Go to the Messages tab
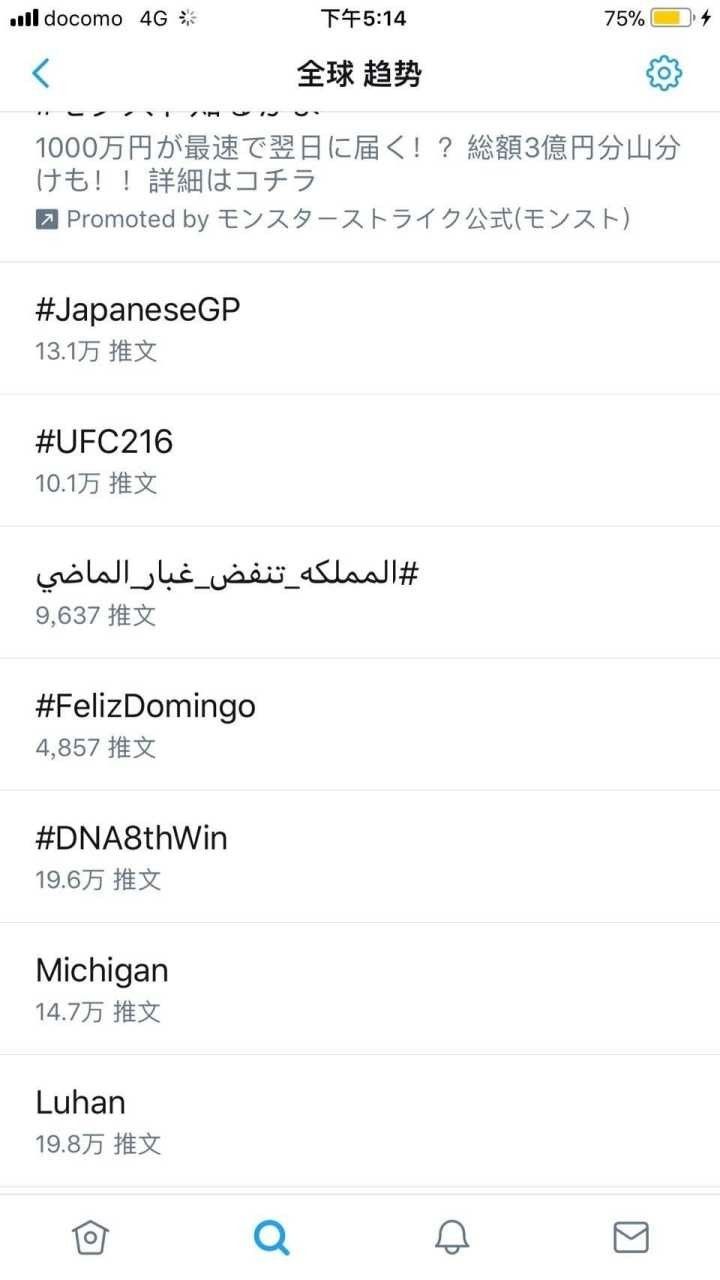The image size is (720, 1280). click(630, 1237)
